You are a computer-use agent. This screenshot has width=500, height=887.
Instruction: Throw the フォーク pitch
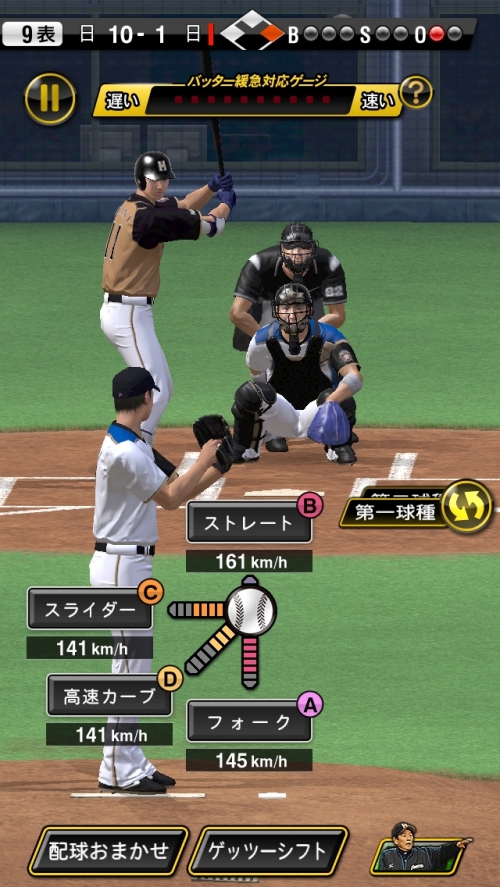click(249, 721)
